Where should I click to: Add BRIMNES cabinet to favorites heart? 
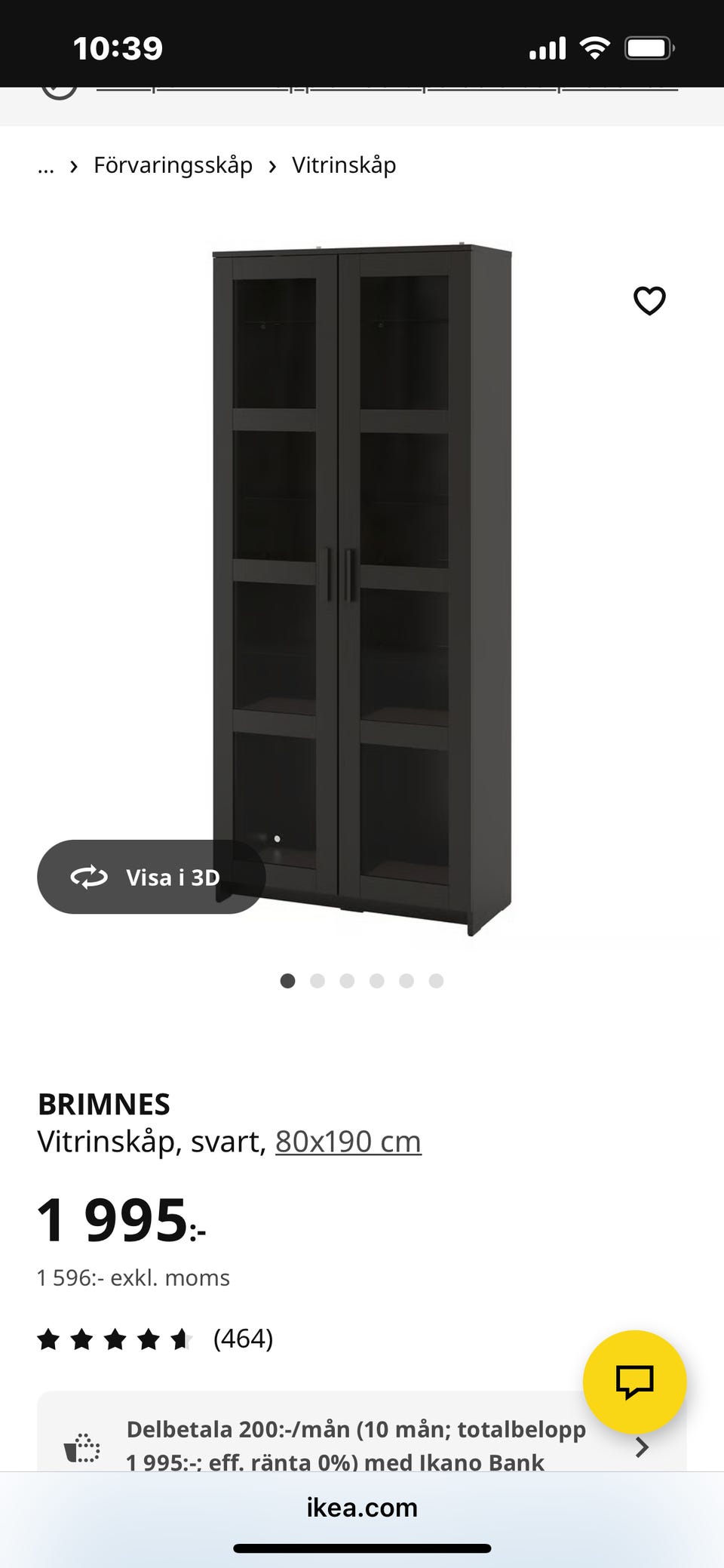tap(649, 300)
